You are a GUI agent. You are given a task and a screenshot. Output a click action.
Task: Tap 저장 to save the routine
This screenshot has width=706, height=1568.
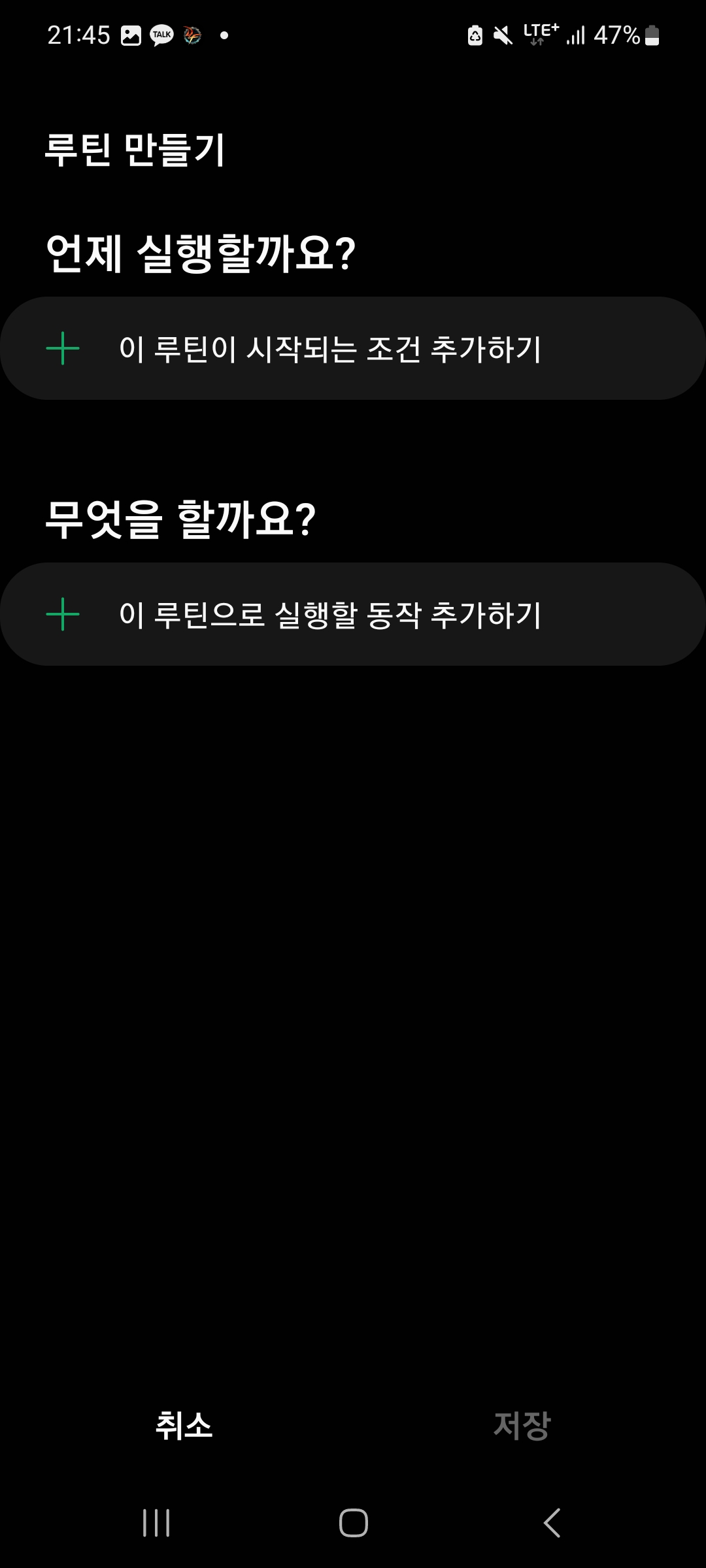click(522, 1425)
